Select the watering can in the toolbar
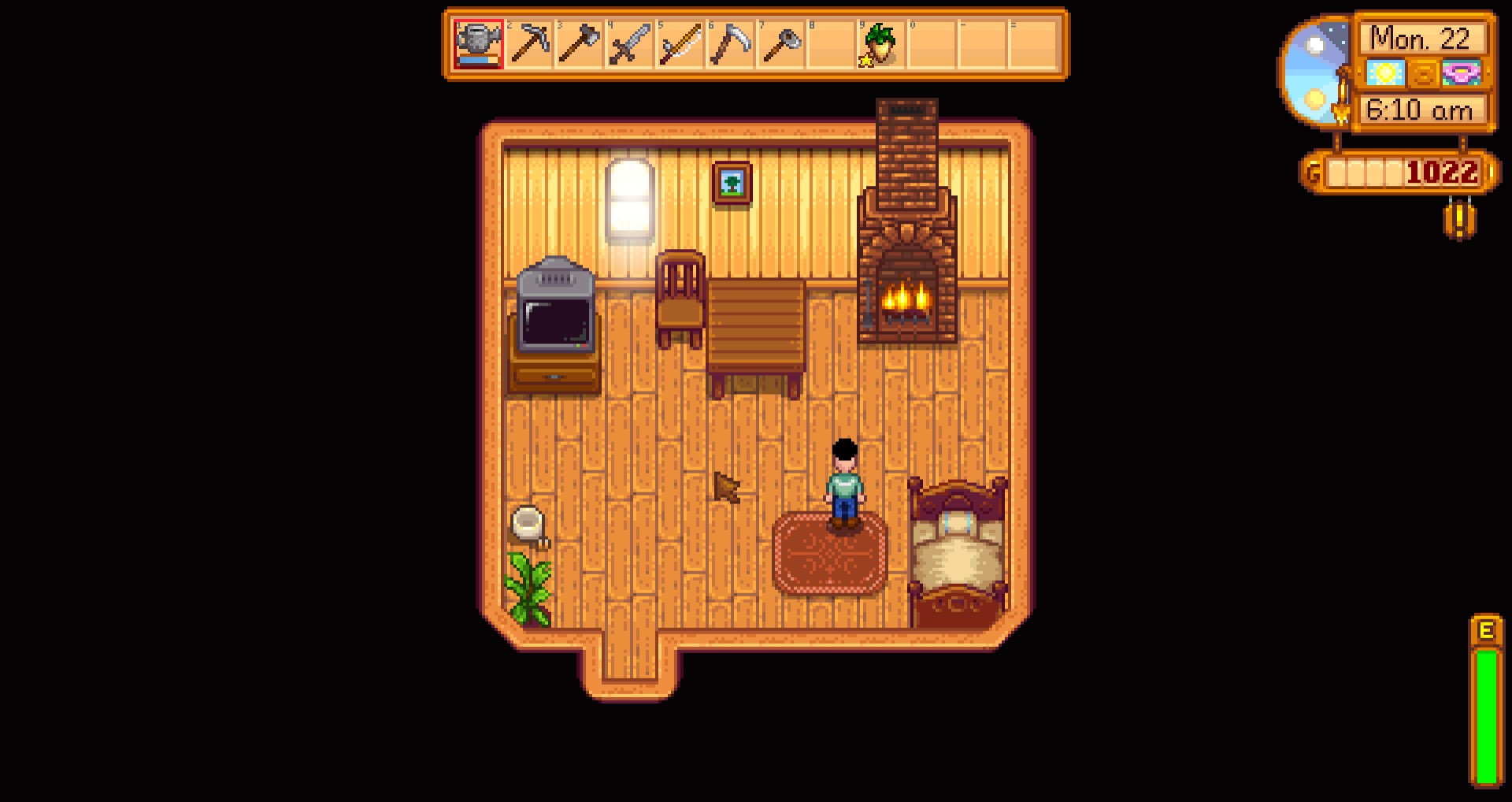The width and height of the screenshot is (1512, 802). point(478,44)
